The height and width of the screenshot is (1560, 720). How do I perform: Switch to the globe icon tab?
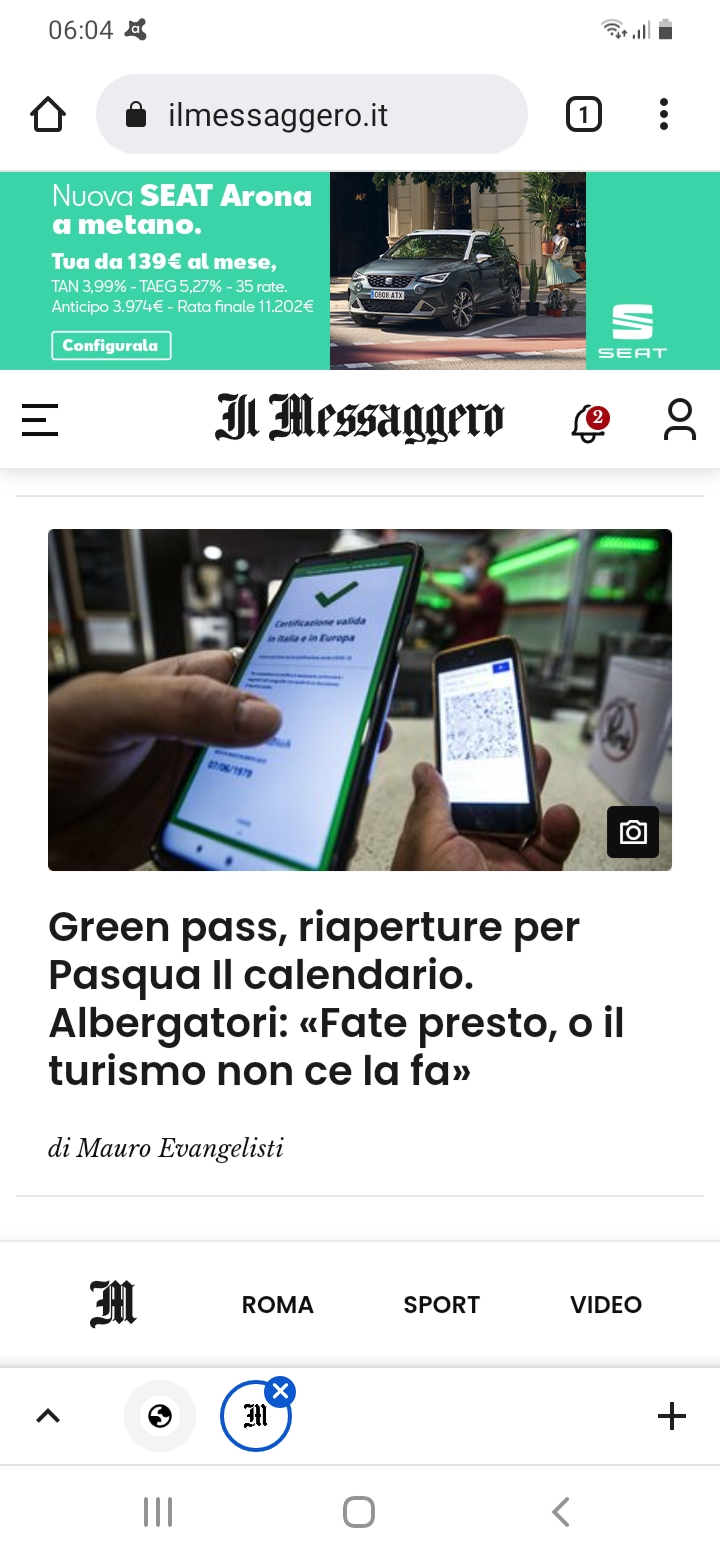tap(160, 1416)
